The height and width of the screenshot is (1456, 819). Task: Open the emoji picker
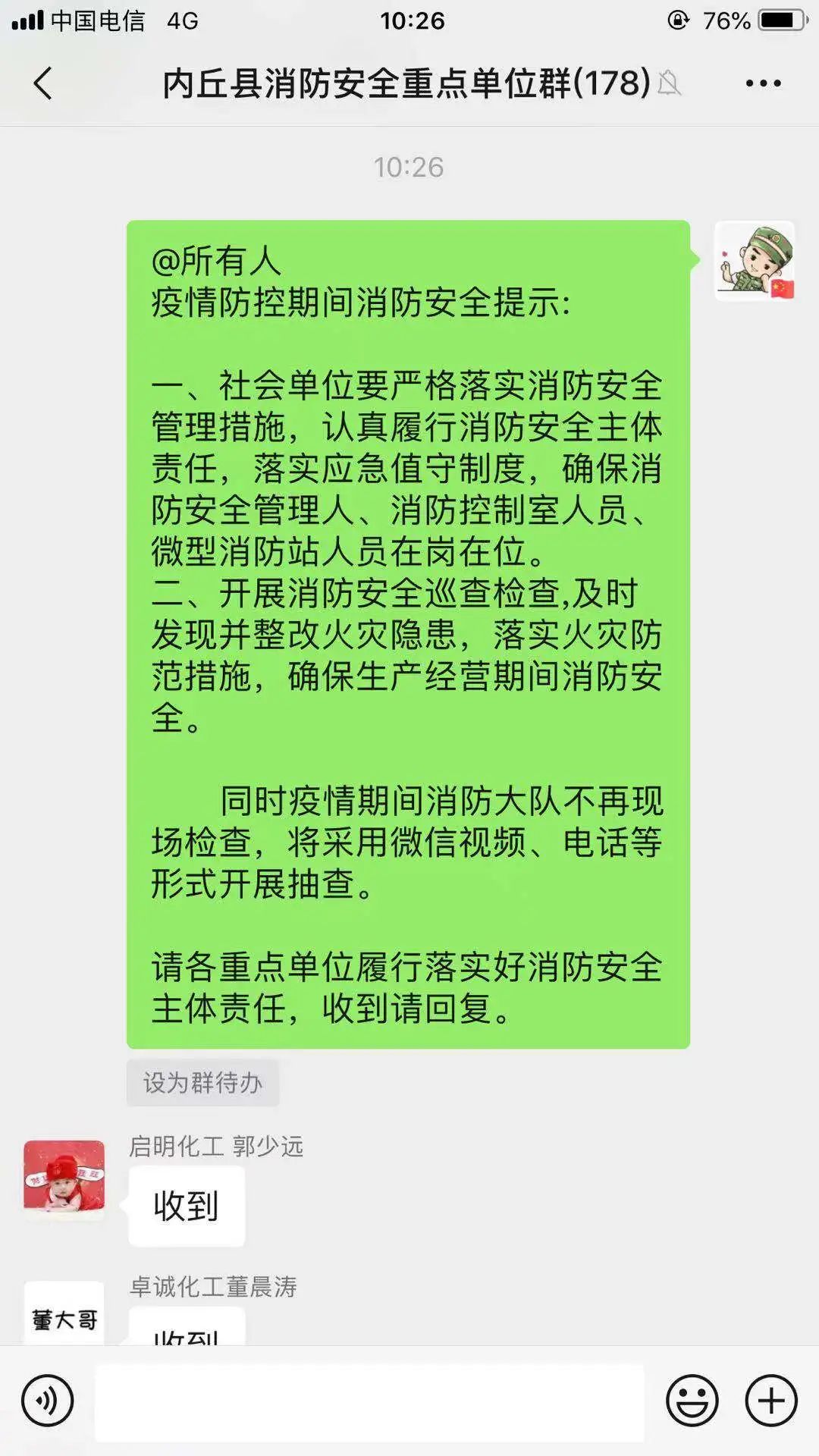tap(692, 1400)
